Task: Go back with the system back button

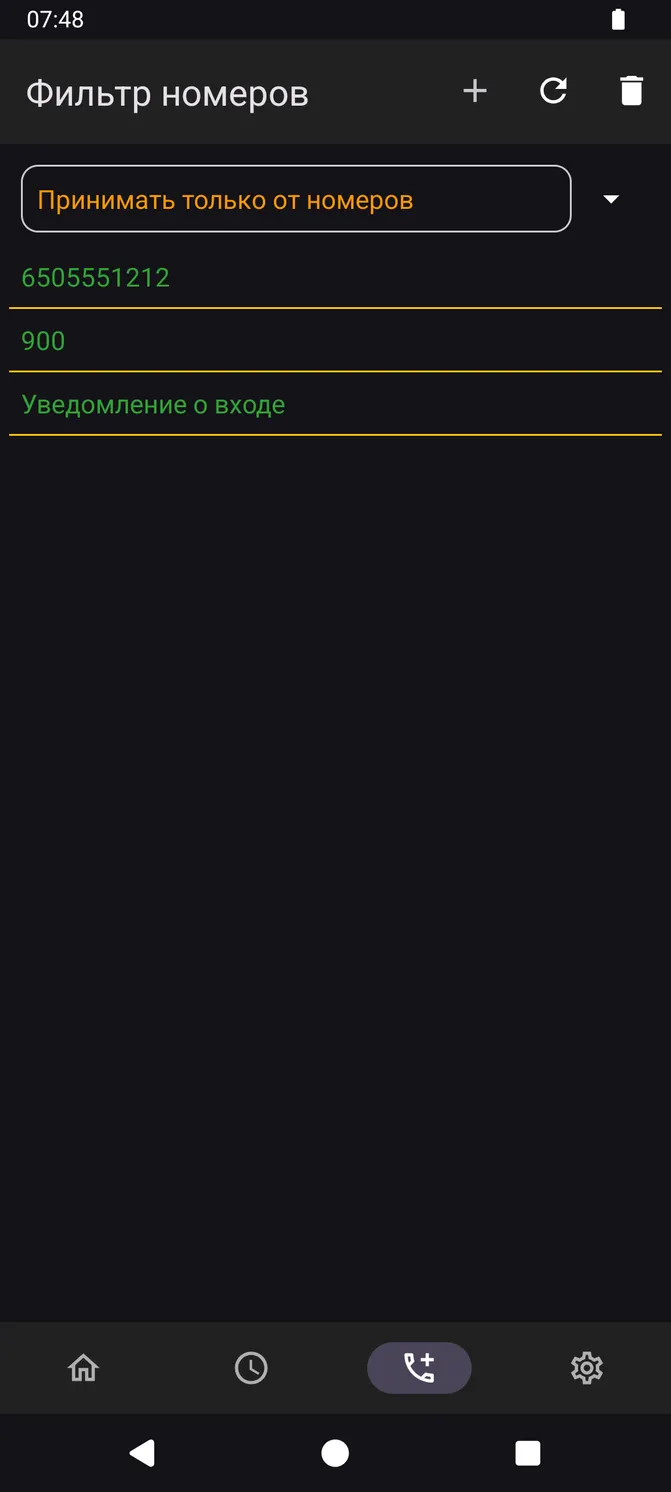Action: click(x=142, y=1452)
